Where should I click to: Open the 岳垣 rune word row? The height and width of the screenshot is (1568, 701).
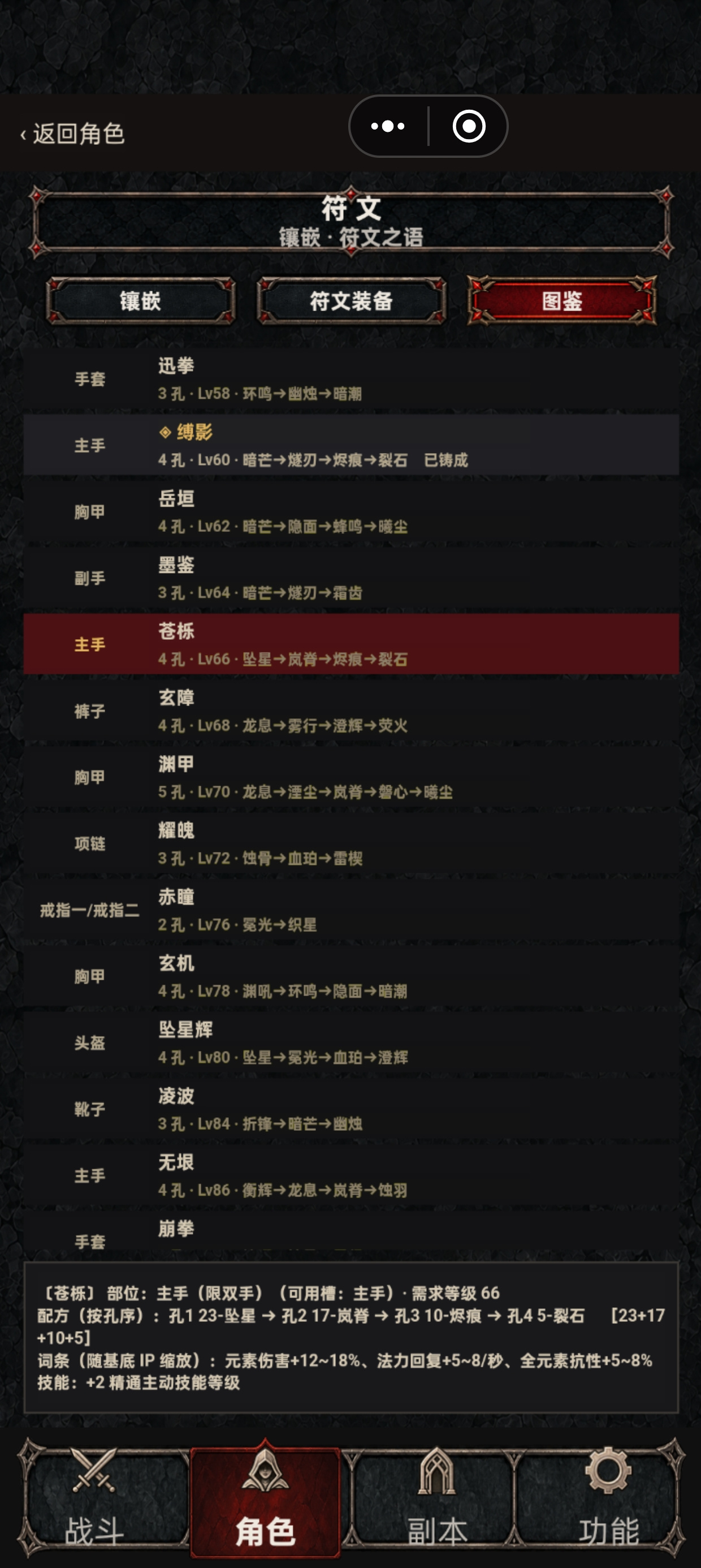coord(351,511)
